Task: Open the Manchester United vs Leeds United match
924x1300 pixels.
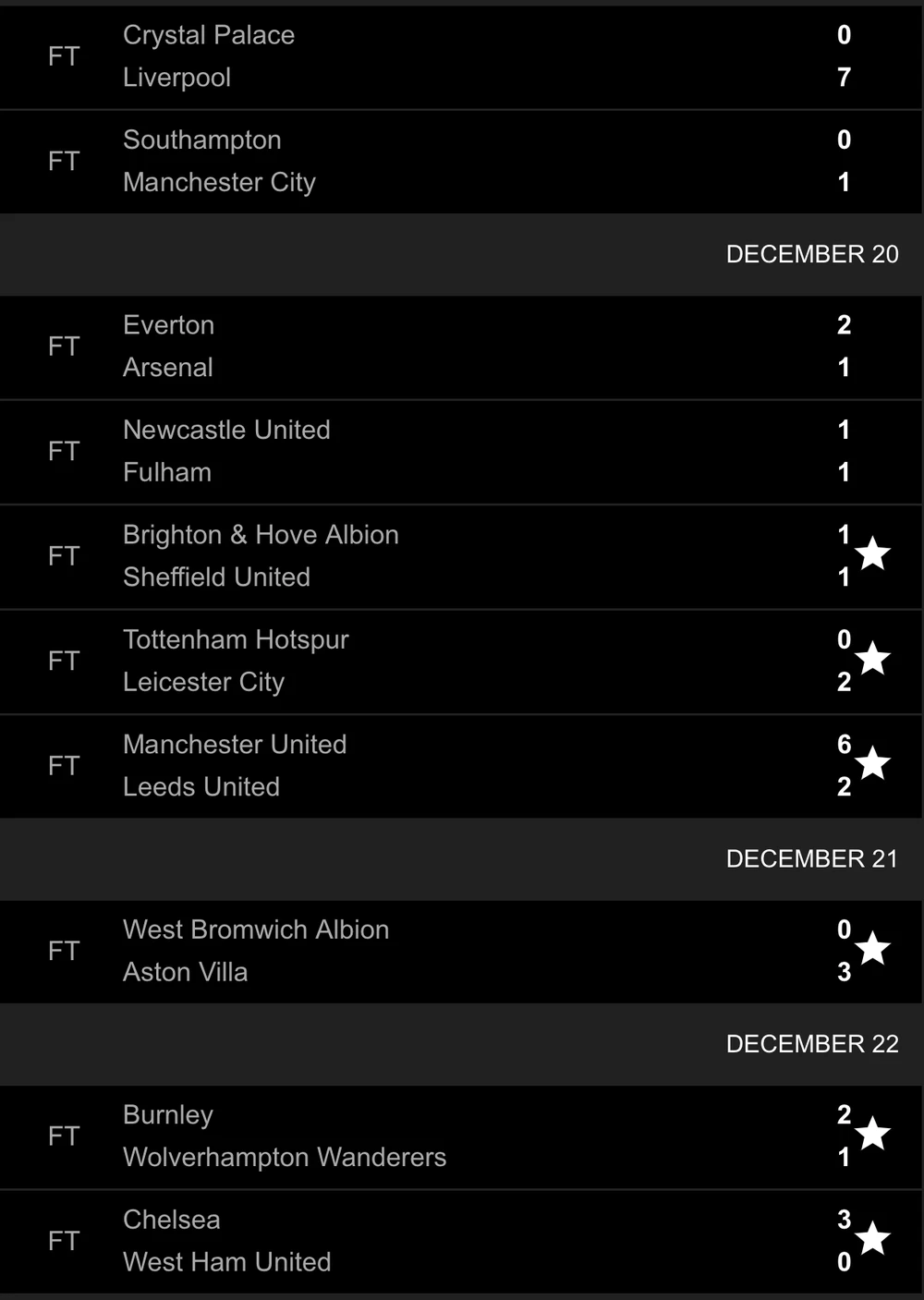Action: (x=416, y=765)
